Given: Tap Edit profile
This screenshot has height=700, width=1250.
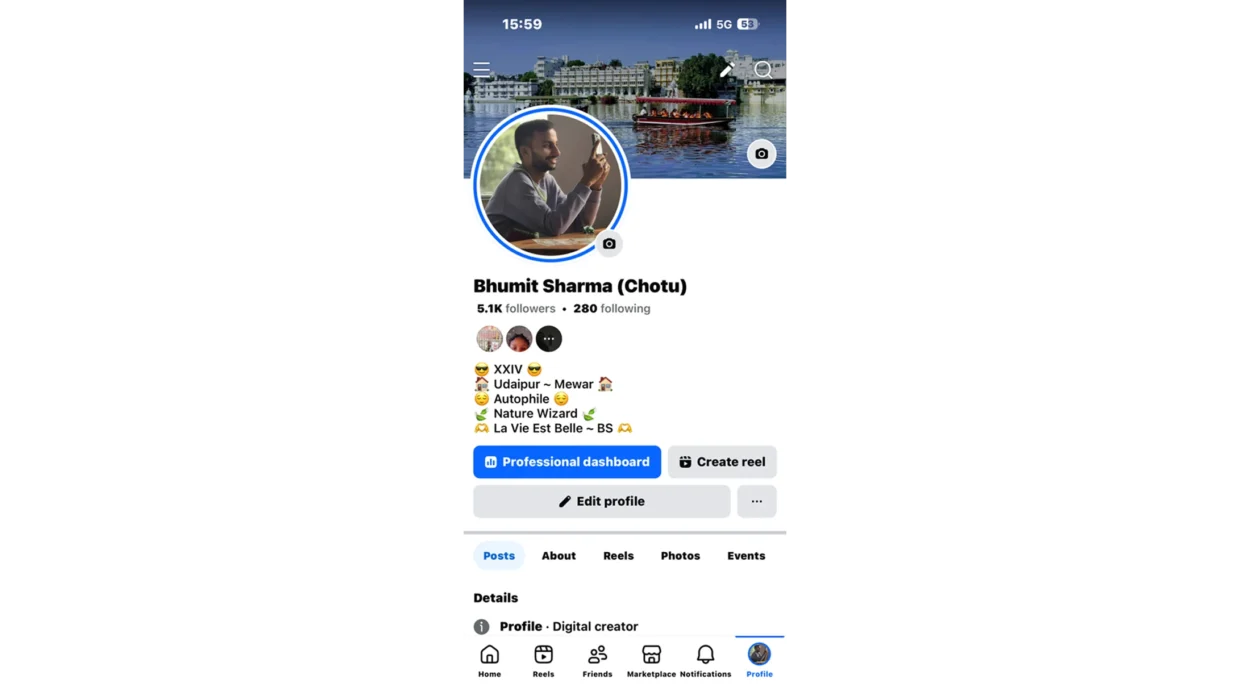Looking at the screenshot, I should click(x=601, y=501).
